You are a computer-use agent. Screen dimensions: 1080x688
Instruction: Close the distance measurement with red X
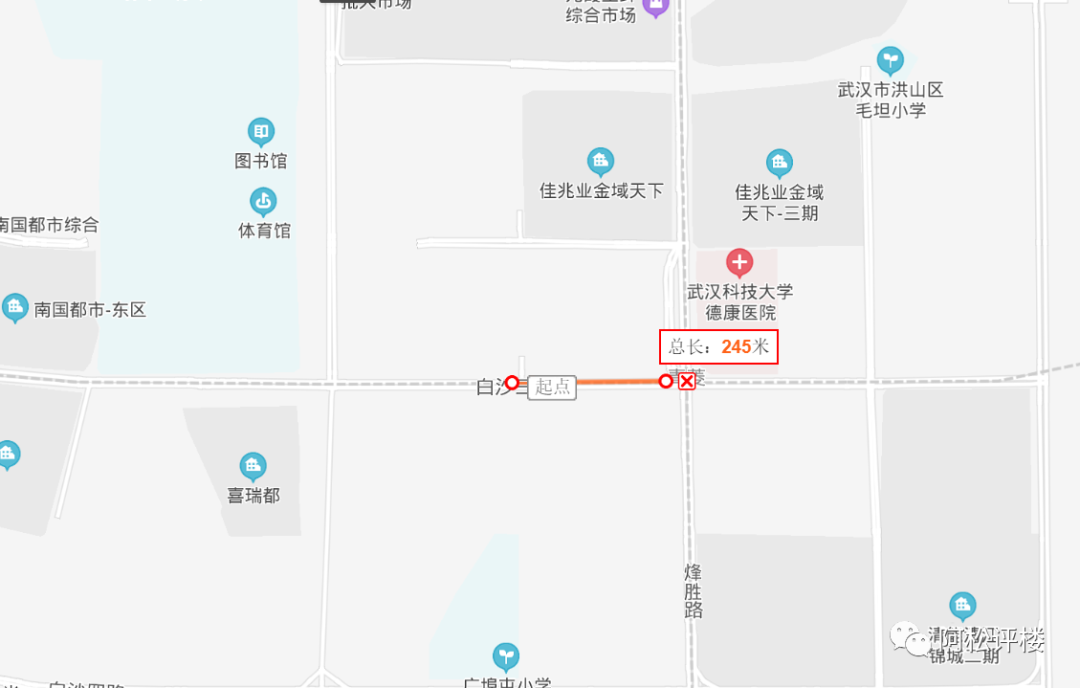pos(687,382)
